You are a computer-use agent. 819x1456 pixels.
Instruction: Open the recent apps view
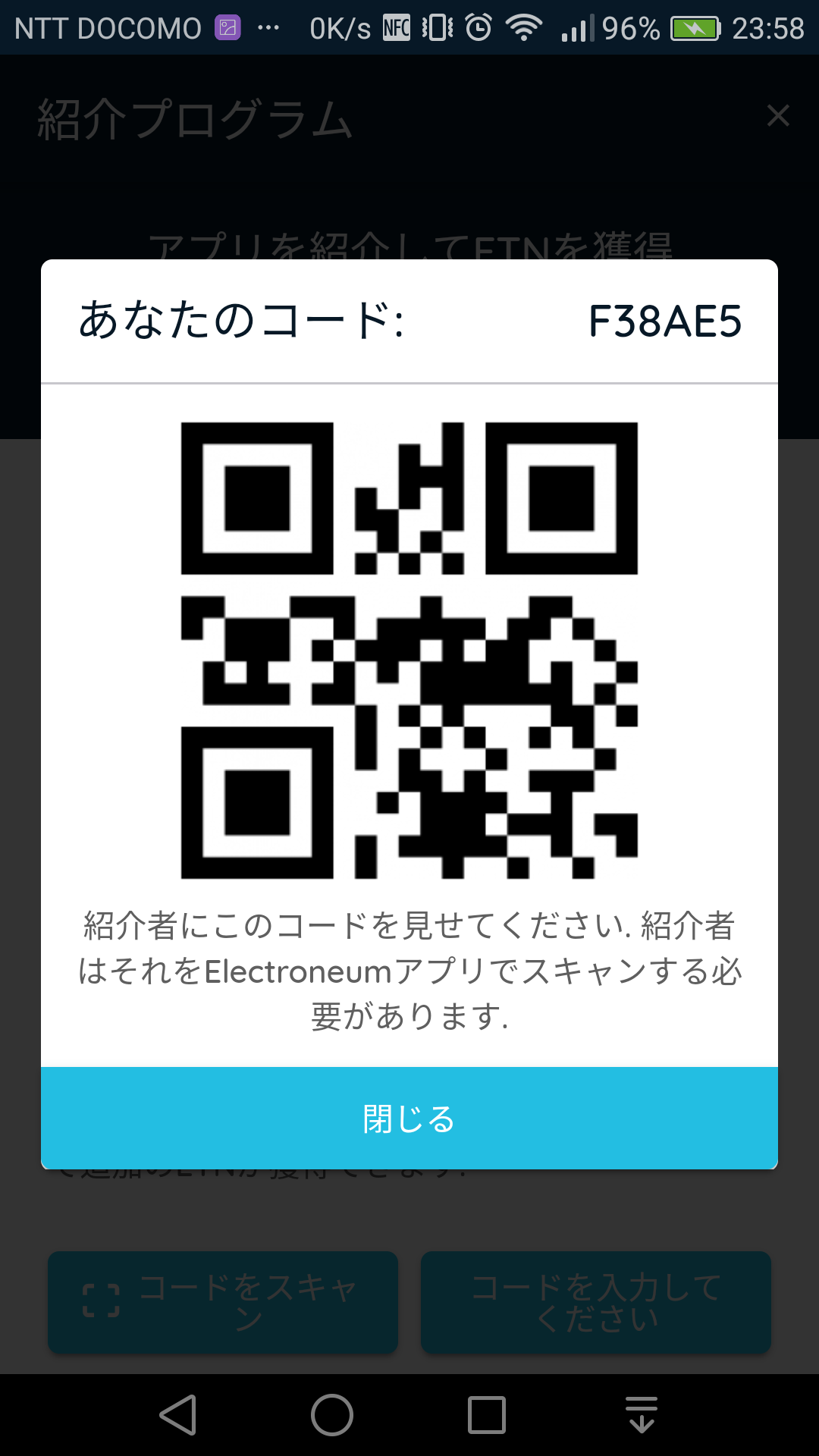pyautogui.click(x=487, y=1415)
